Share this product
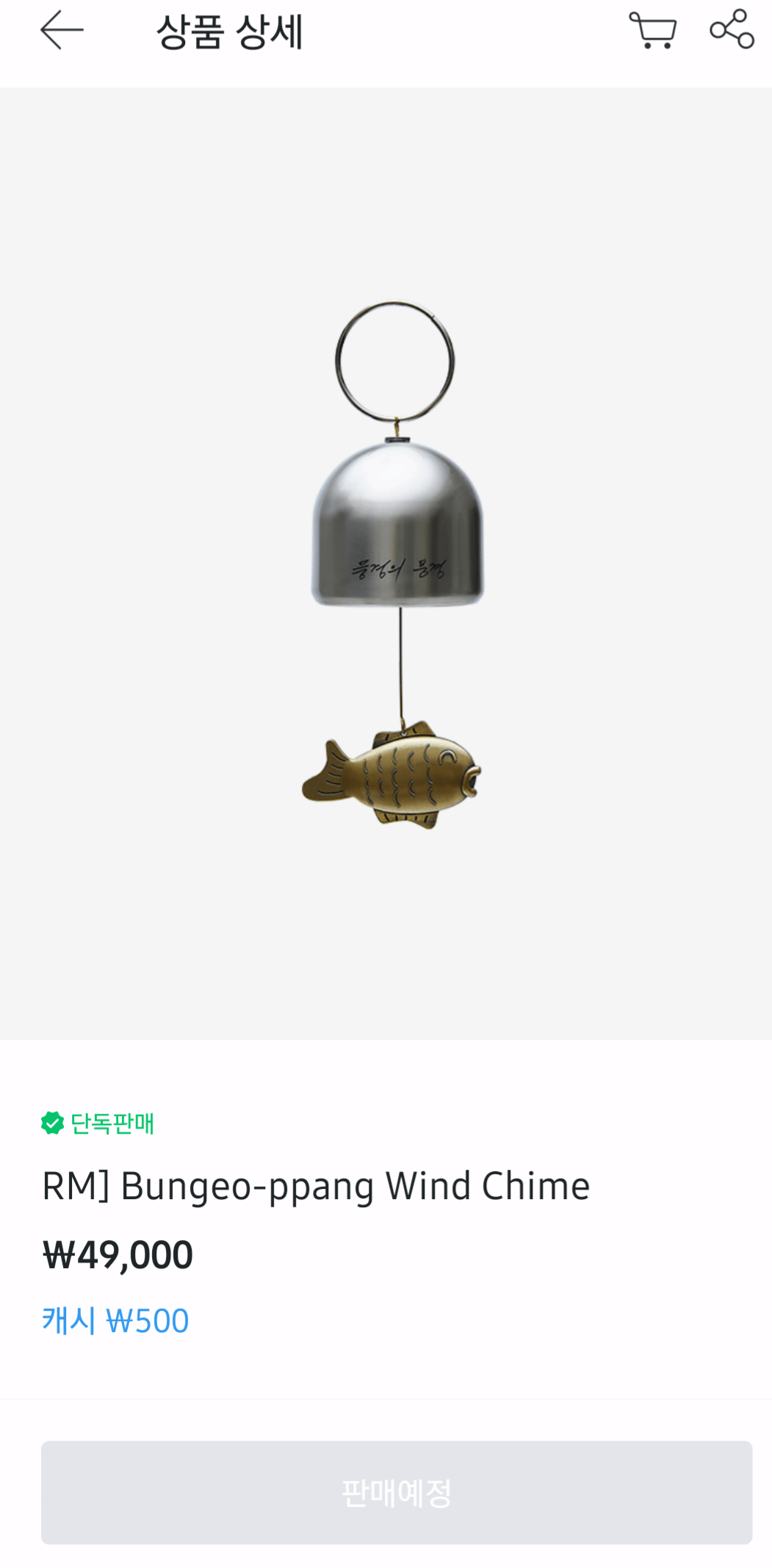 click(x=732, y=29)
